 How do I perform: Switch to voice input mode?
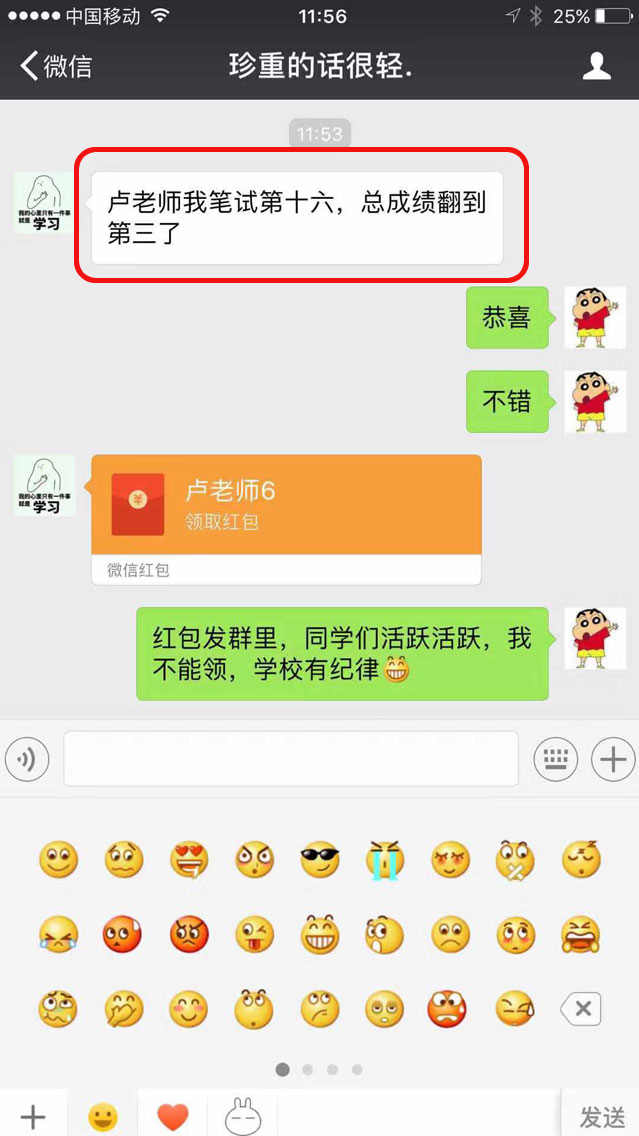27,760
